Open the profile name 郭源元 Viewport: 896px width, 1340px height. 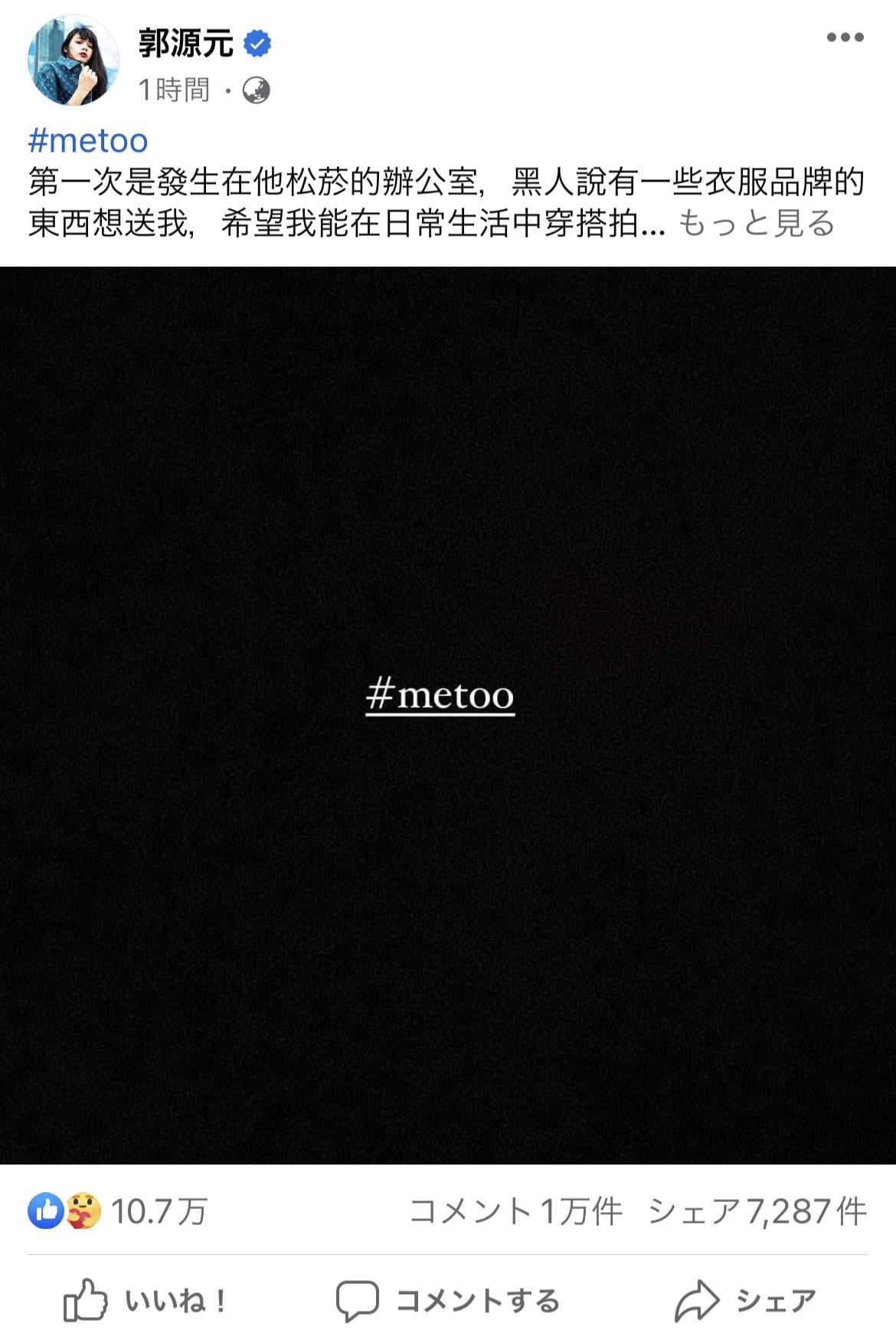(185, 43)
